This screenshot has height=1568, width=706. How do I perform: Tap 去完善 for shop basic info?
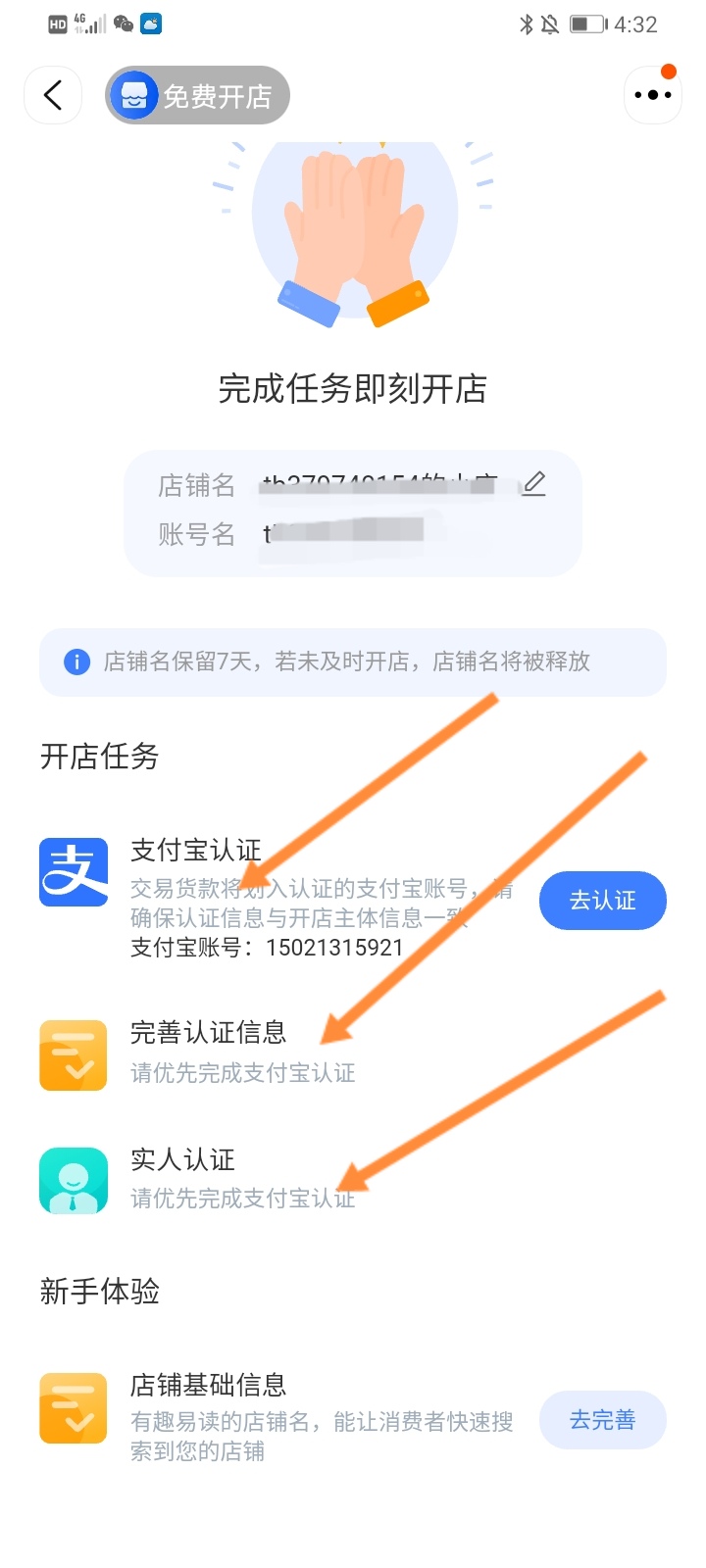[x=602, y=1419]
